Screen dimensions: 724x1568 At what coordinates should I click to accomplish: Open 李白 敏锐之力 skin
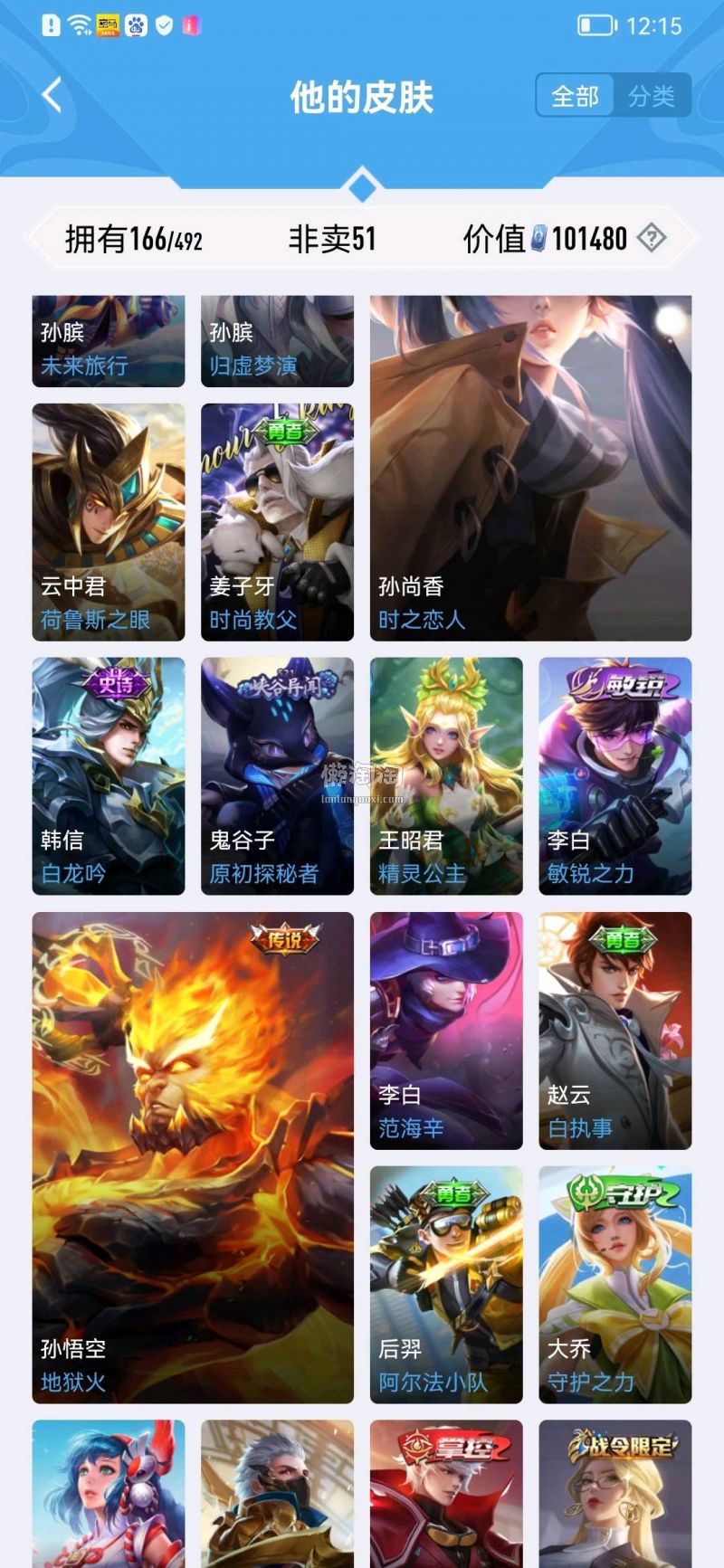pyautogui.click(x=615, y=776)
